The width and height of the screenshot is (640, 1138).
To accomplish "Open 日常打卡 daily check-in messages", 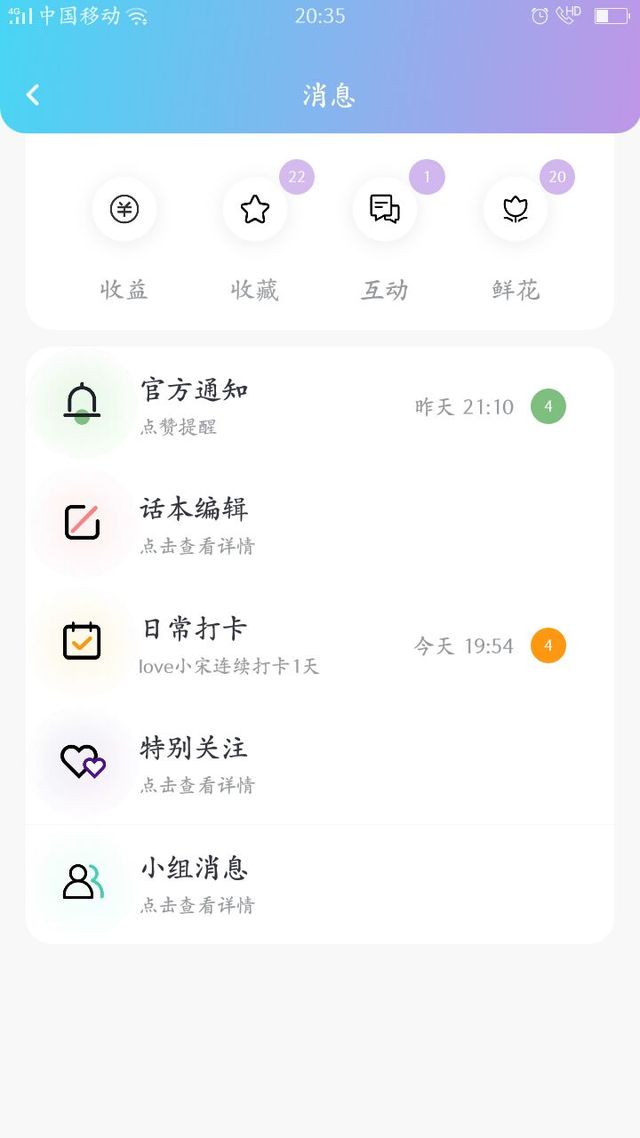I will pyautogui.click(x=320, y=645).
